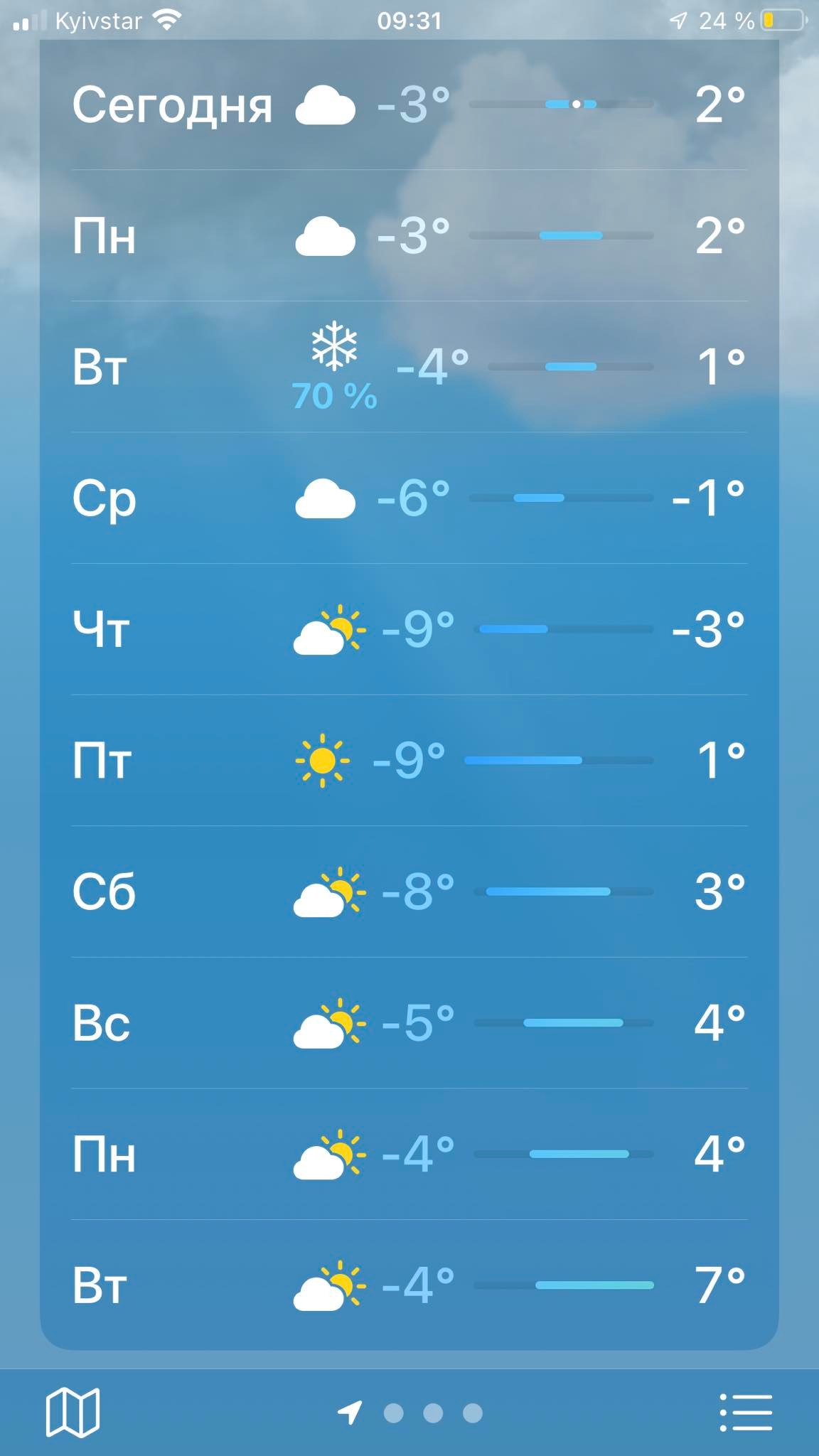The width and height of the screenshot is (819, 1456).
Task: Tap the battery indicator showing 24%
Action: tap(771, 20)
